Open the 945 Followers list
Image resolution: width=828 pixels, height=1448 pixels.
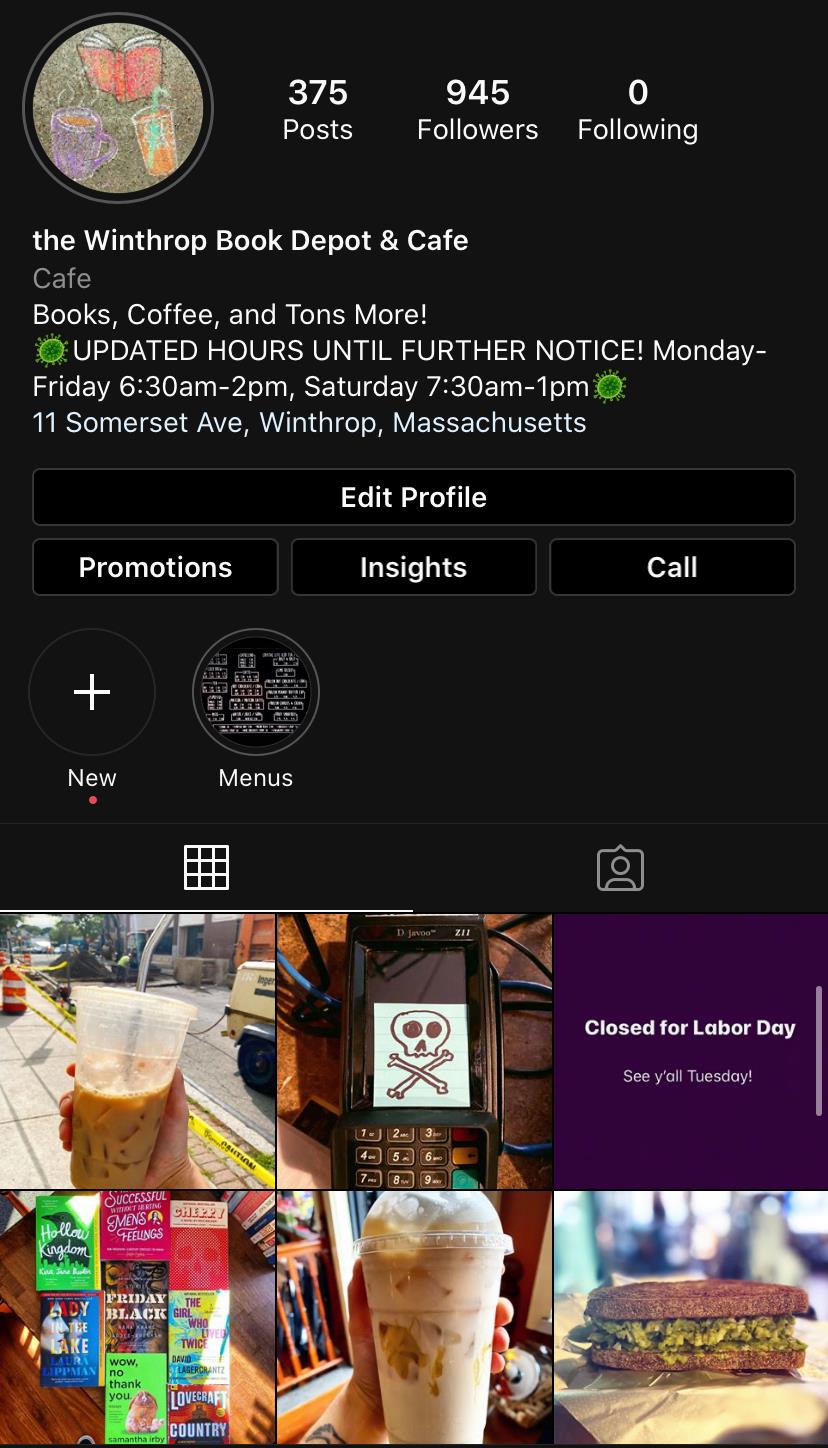click(x=477, y=110)
